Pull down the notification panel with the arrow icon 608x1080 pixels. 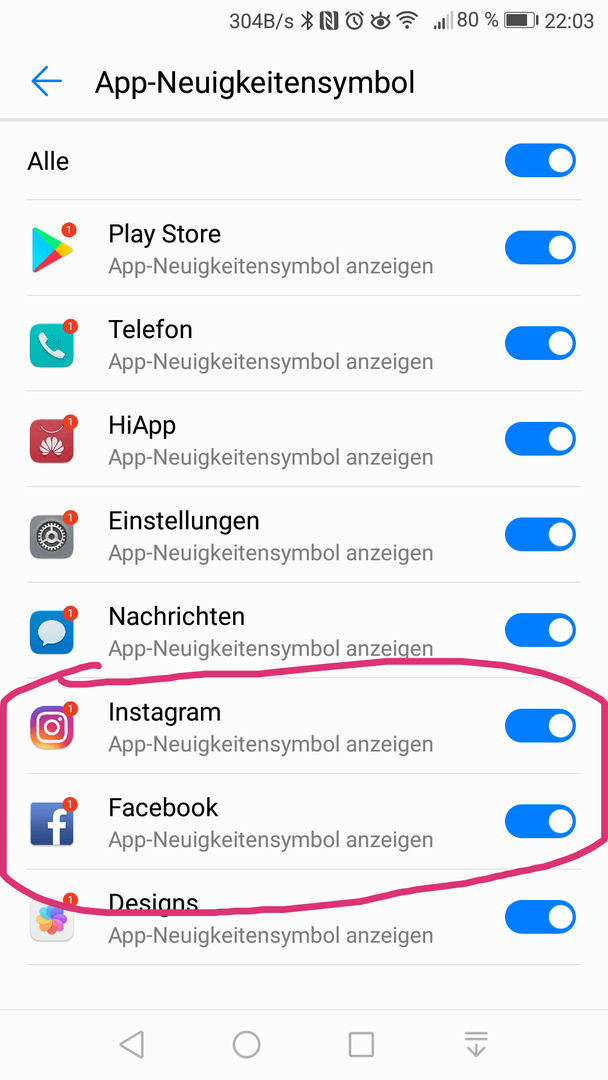(x=476, y=1044)
